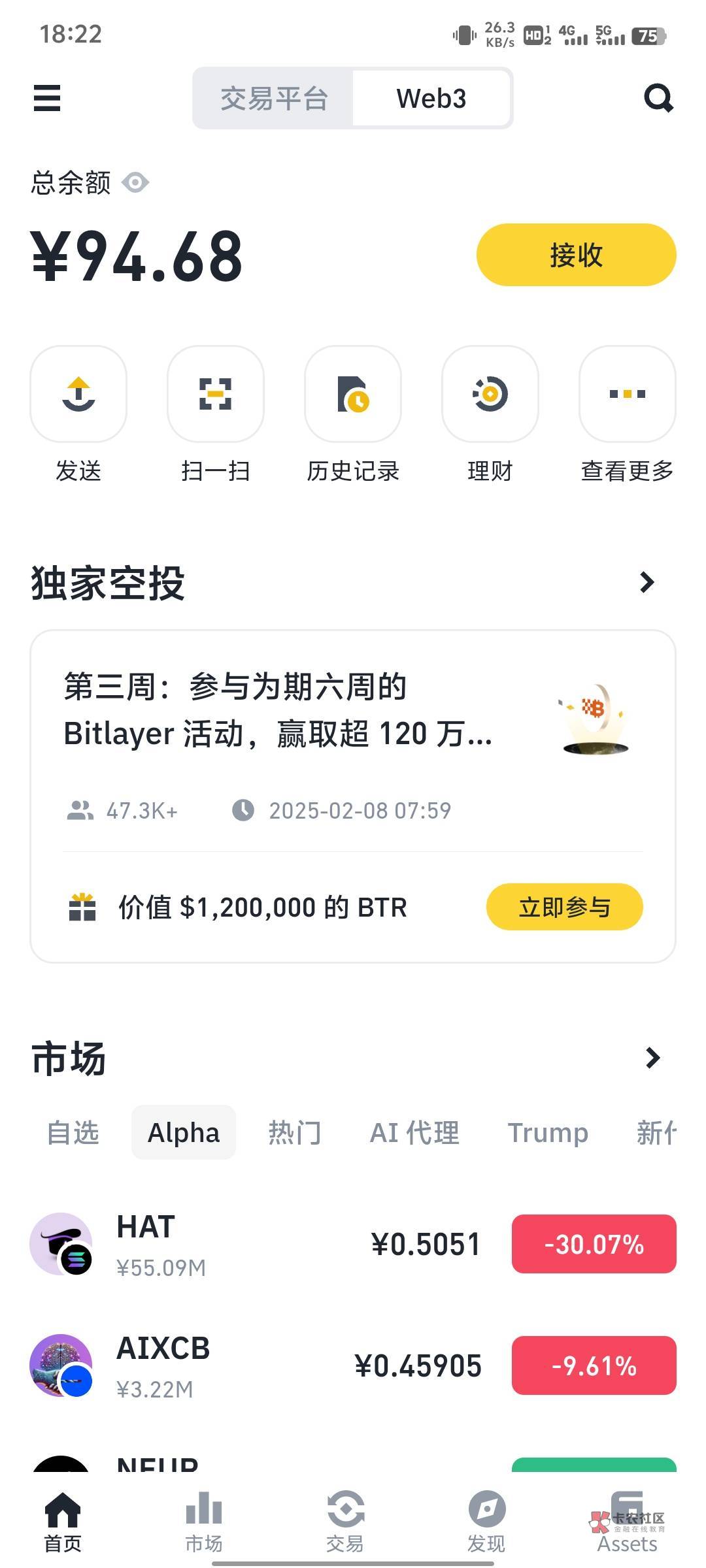The image size is (706, 1568).
Task: Open the 发送 (Send) function
Action: pyautogui.click(x=78, y=418)
